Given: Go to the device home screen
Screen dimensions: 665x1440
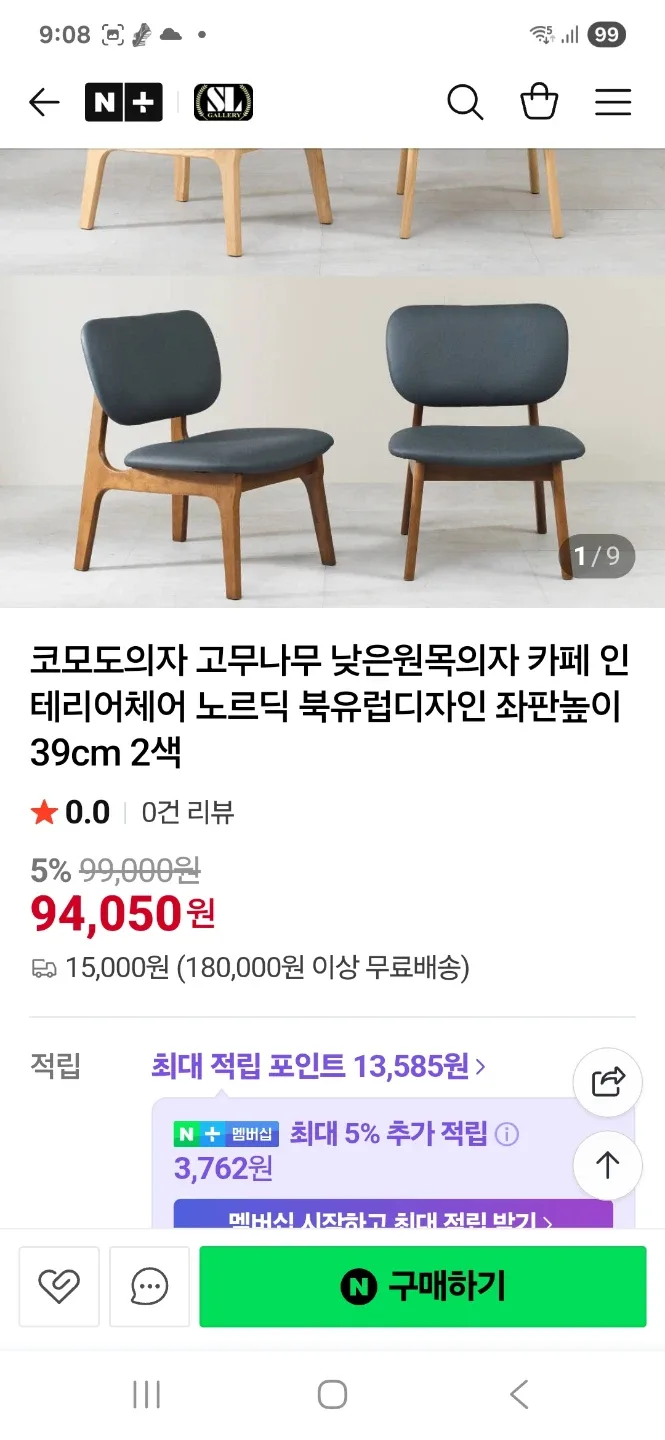Looking at the screenshot, I should click(332, 1394).
